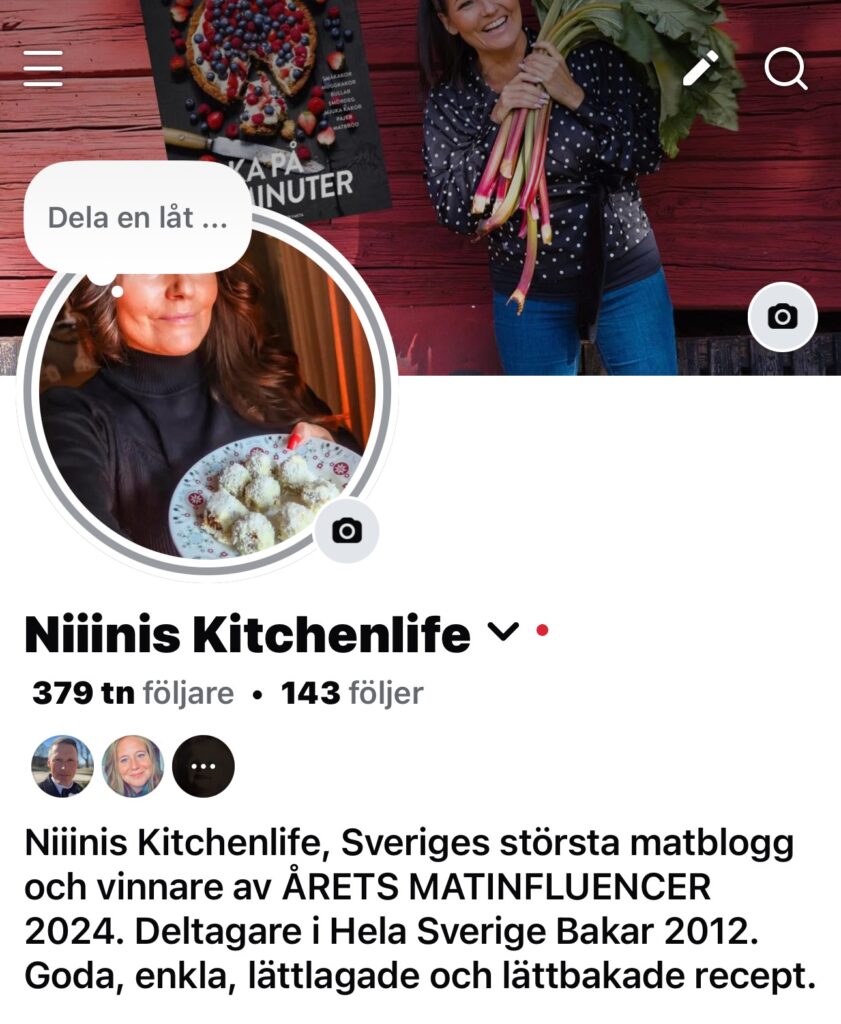
Task: Expand the profile switcher chevron by the name
Action: [x=503, y=631]
